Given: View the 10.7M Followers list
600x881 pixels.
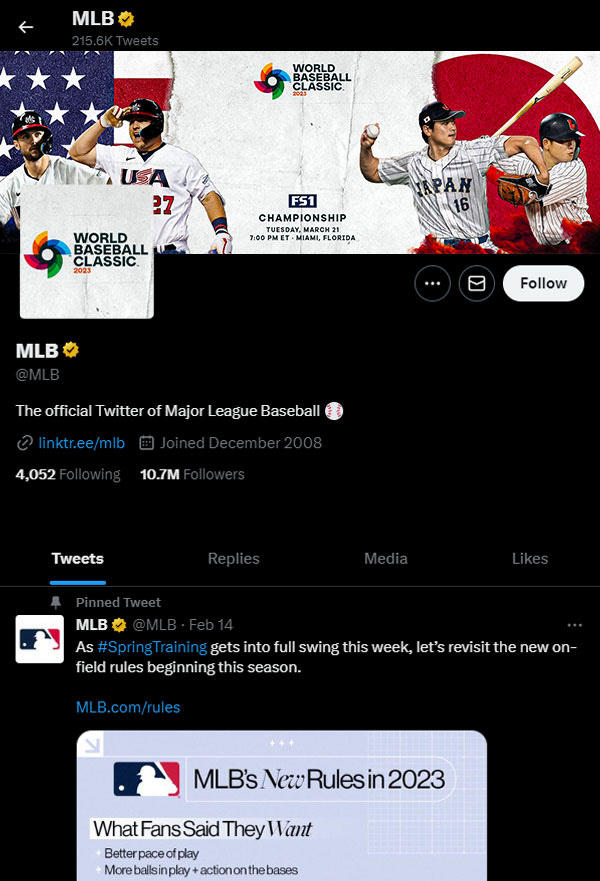Looking at the screenshot, I should pyautogui.click(x=192, y=474).
